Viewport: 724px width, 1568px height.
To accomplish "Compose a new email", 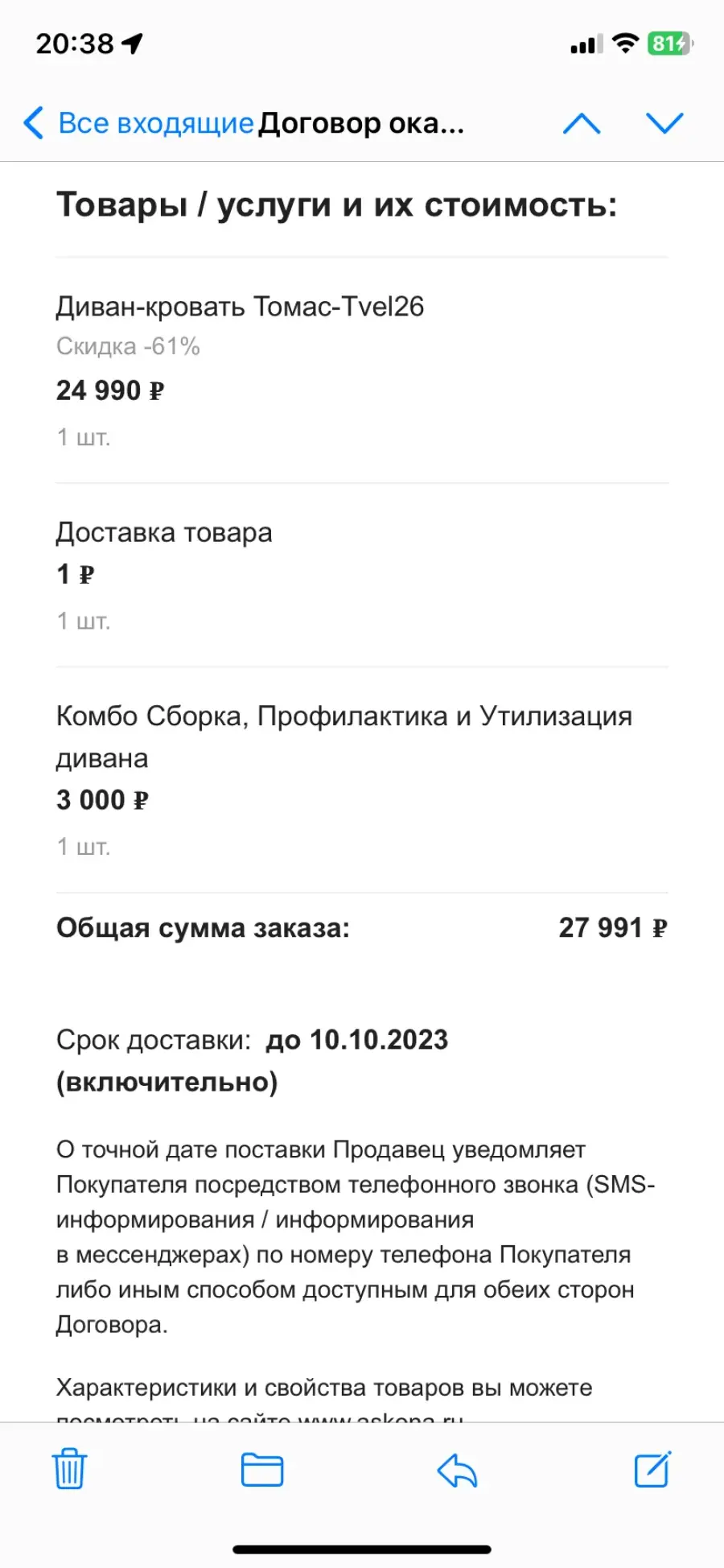I will point(652,1469).
